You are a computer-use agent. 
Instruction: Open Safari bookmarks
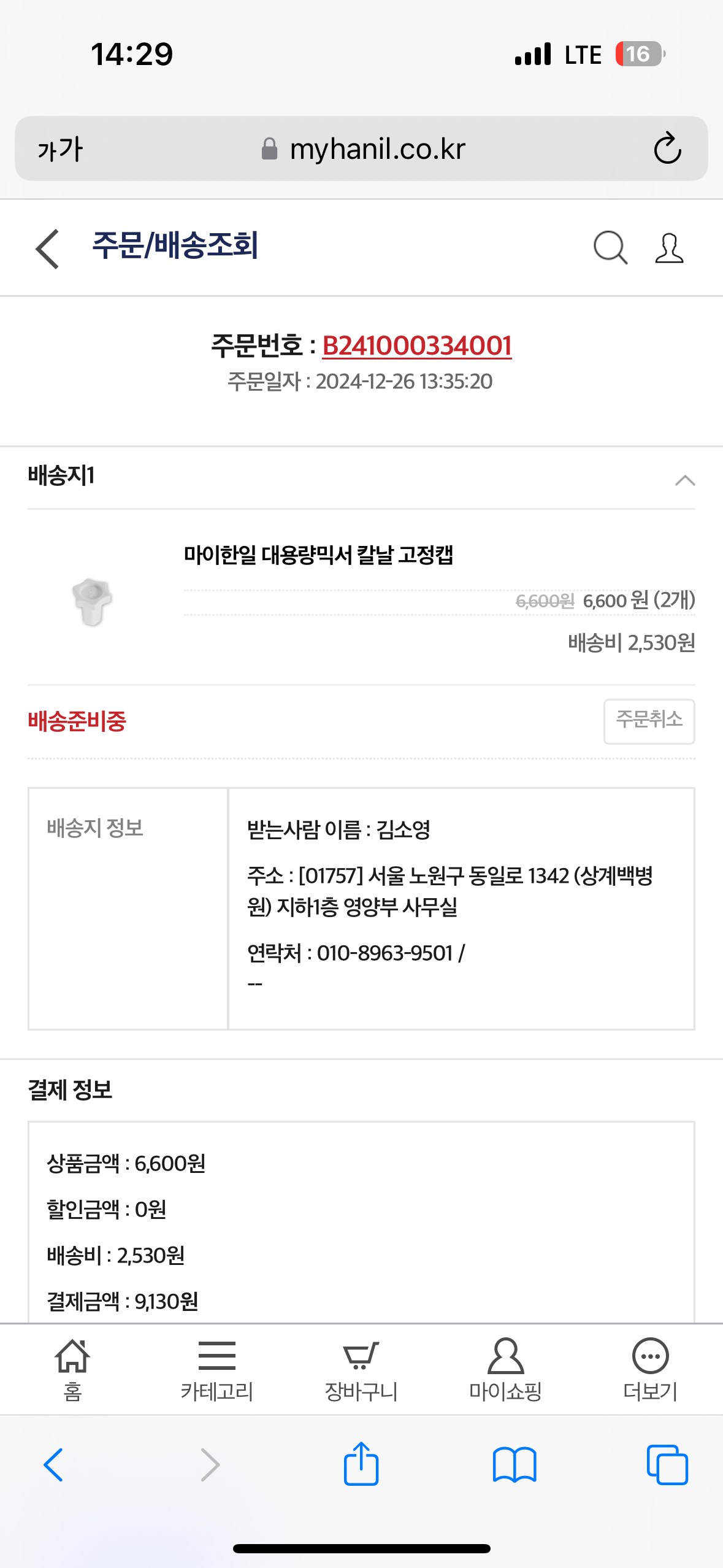coord(515,1465)
